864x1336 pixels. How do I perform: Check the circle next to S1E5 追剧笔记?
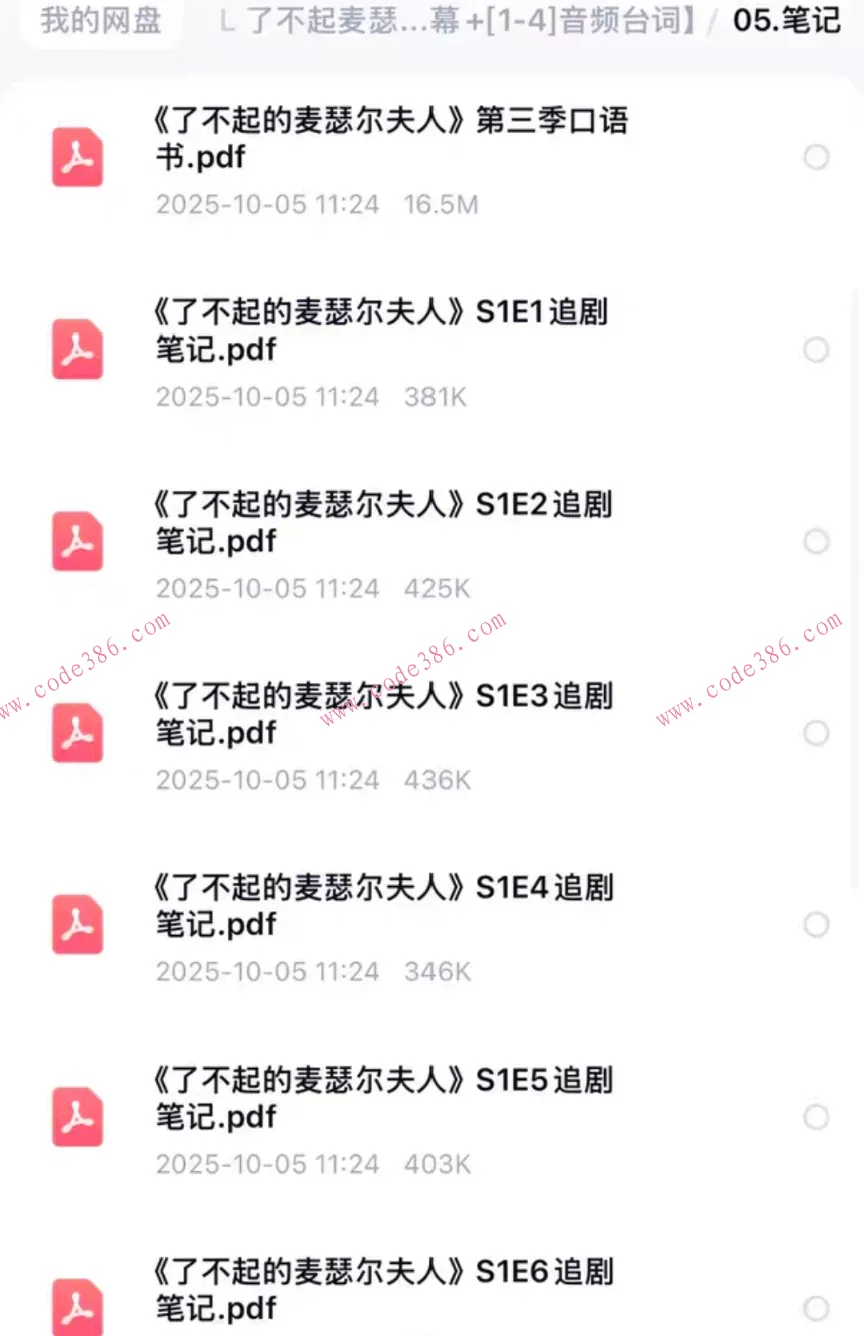[x=817, y=1117]
